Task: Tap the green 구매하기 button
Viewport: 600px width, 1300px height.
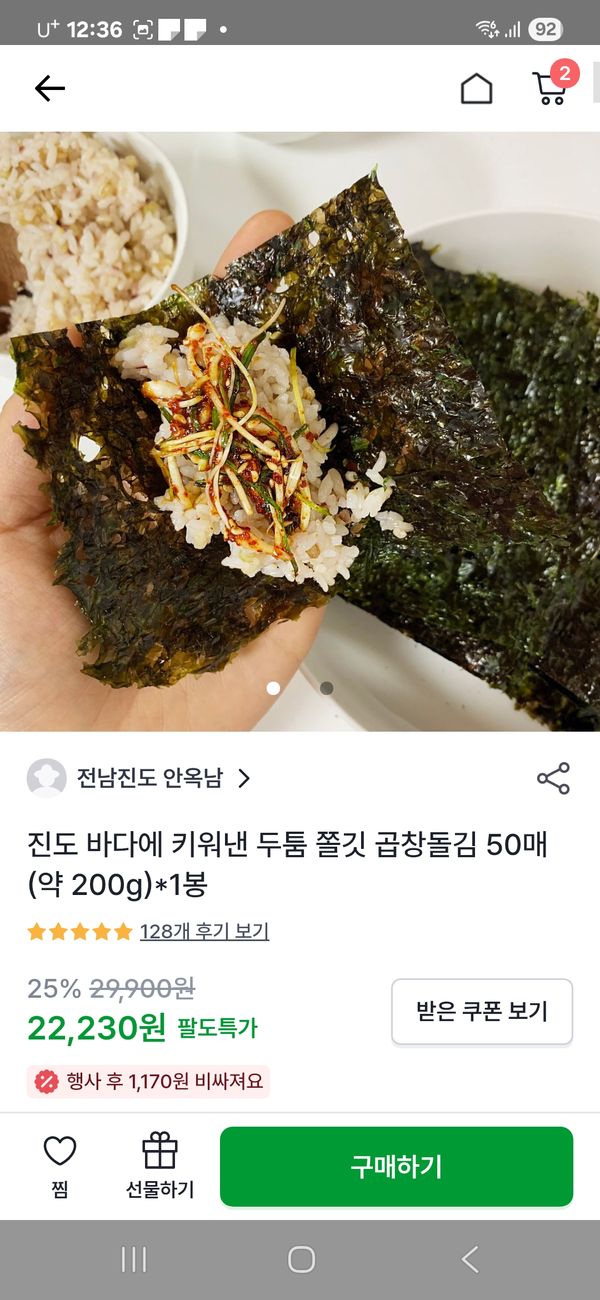Action: [396, 1166]
